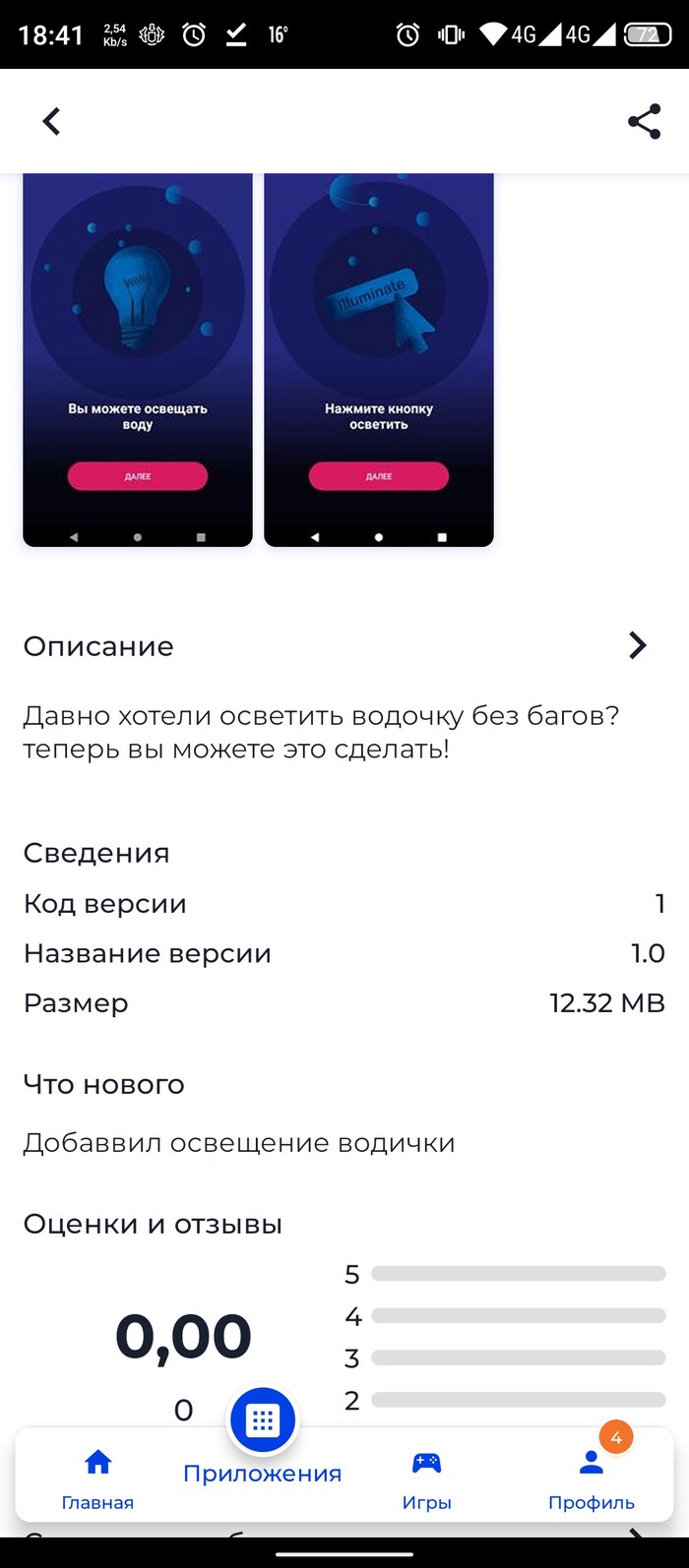689x1568 pixels.
Task: Switch to the Главная tab
Action: [97, 1479]
